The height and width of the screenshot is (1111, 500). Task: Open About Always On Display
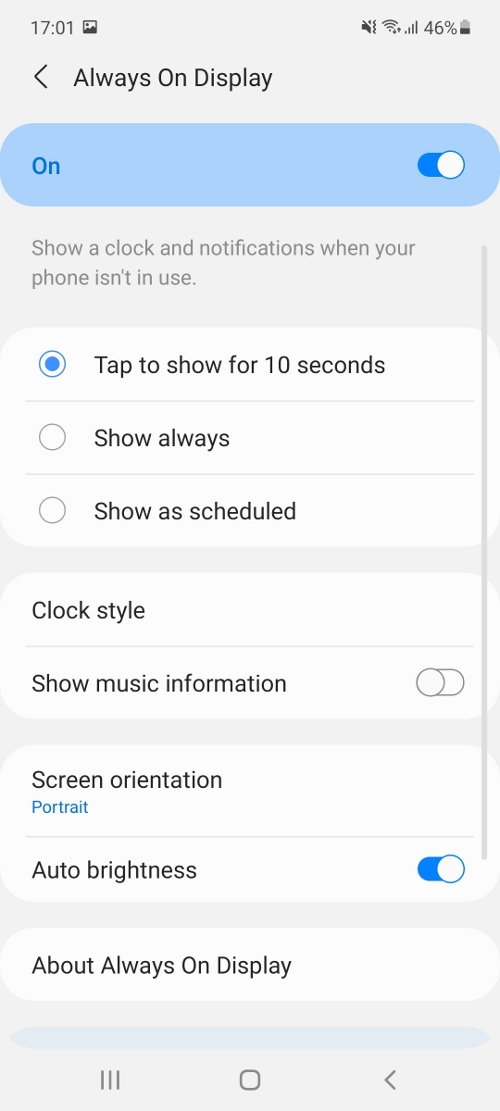pyautogui.click(x=249, y=965)
